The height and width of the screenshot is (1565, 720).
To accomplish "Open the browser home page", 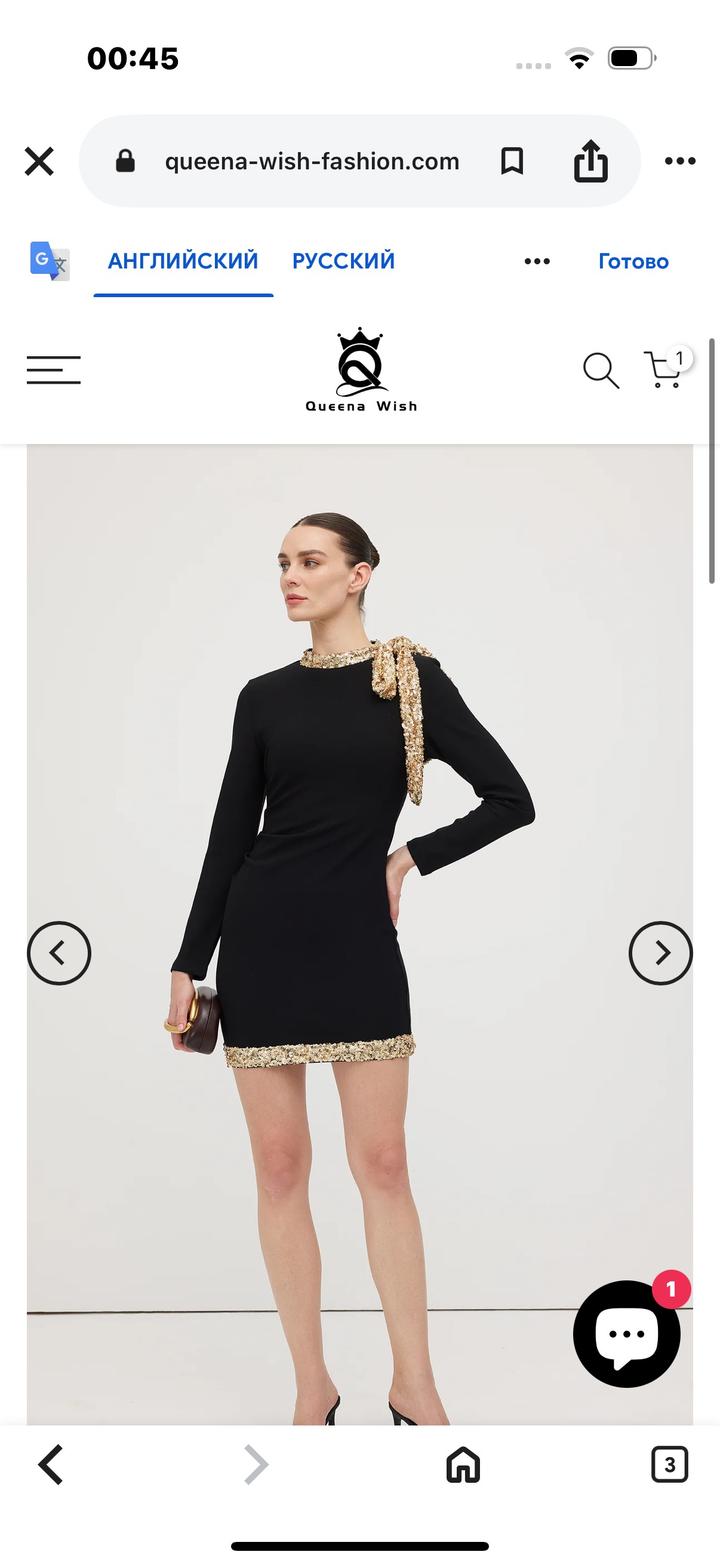I will [x=463, y=1465].
